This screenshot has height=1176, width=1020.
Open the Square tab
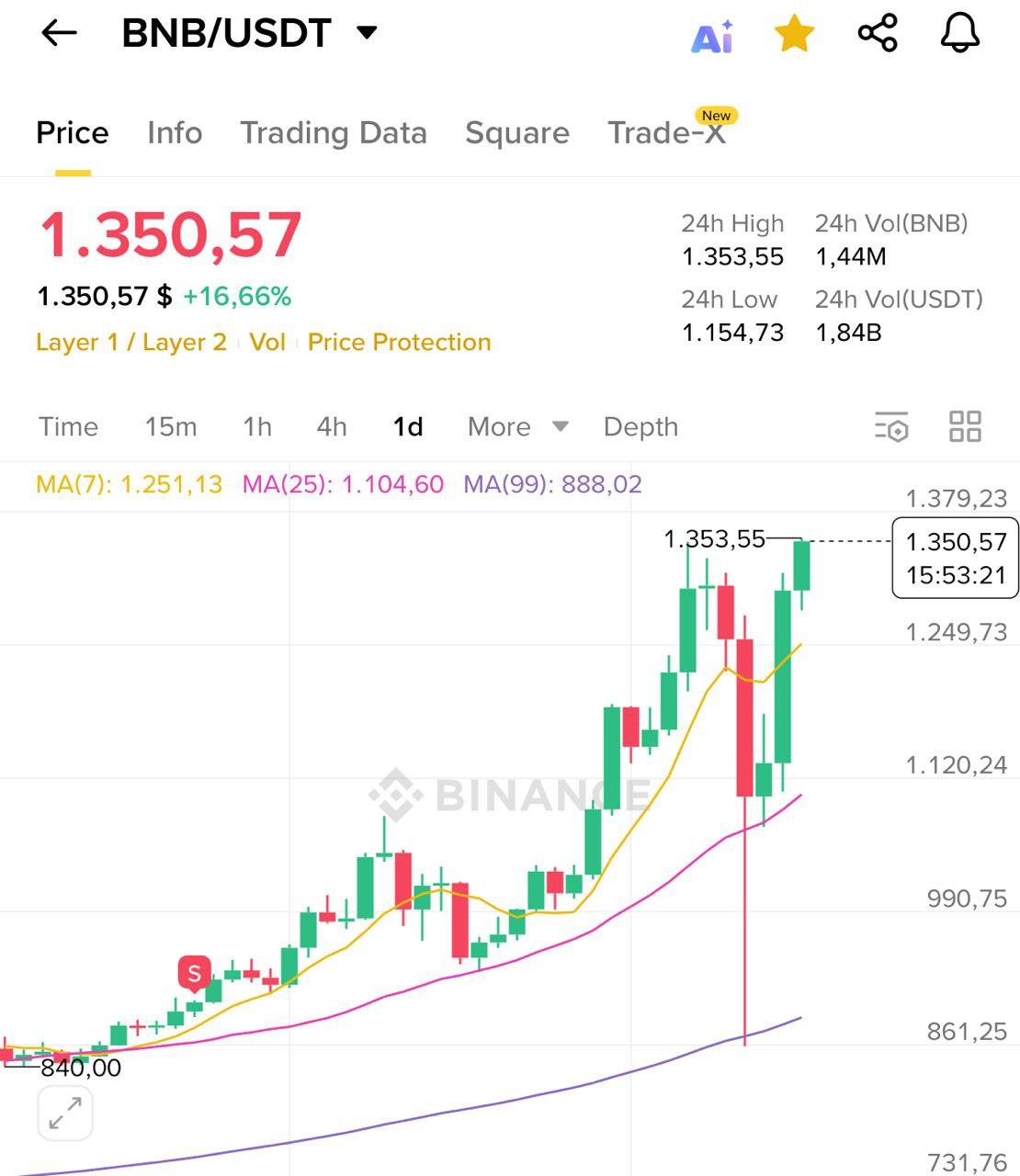(517, 133)
